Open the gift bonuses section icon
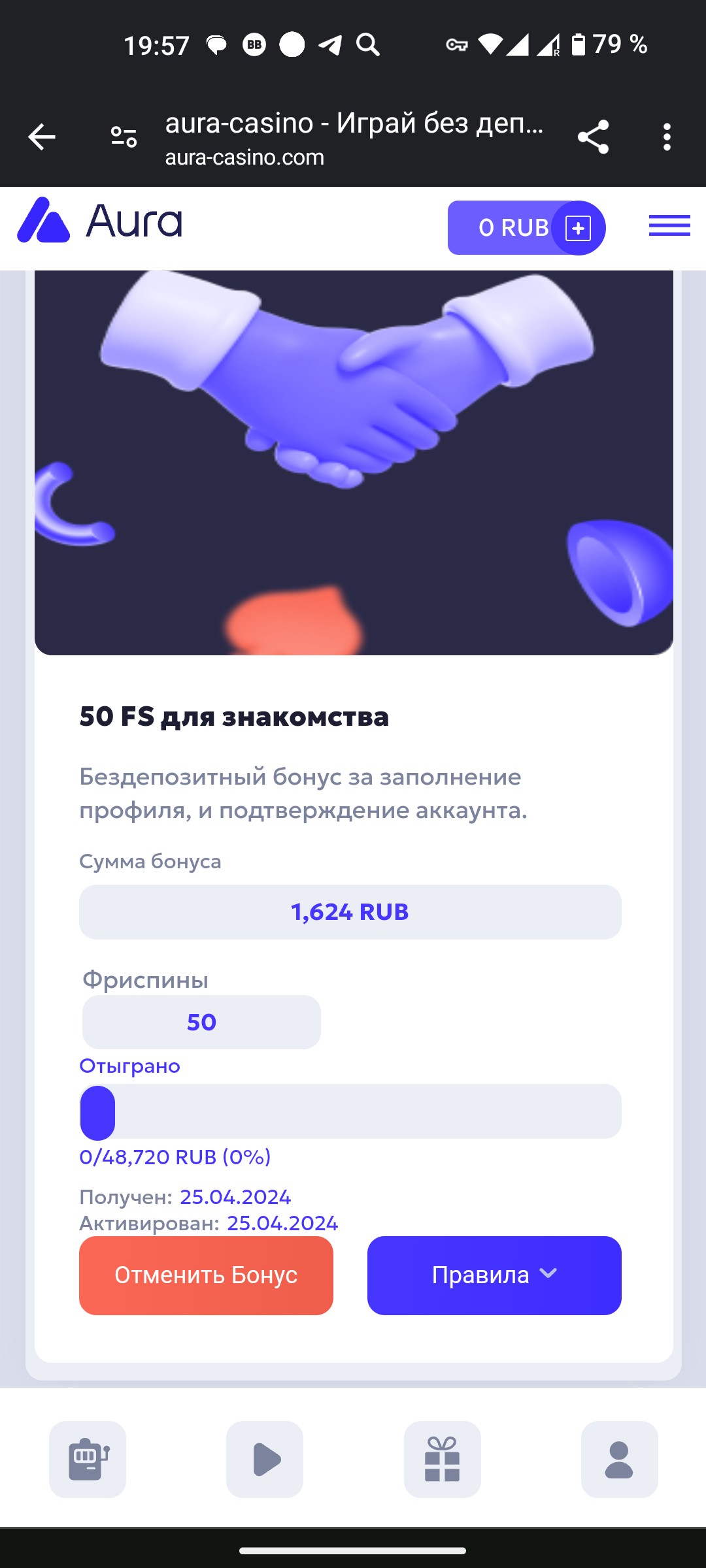The height and width of the screenshot is (1568, 706). point(442,1458)
